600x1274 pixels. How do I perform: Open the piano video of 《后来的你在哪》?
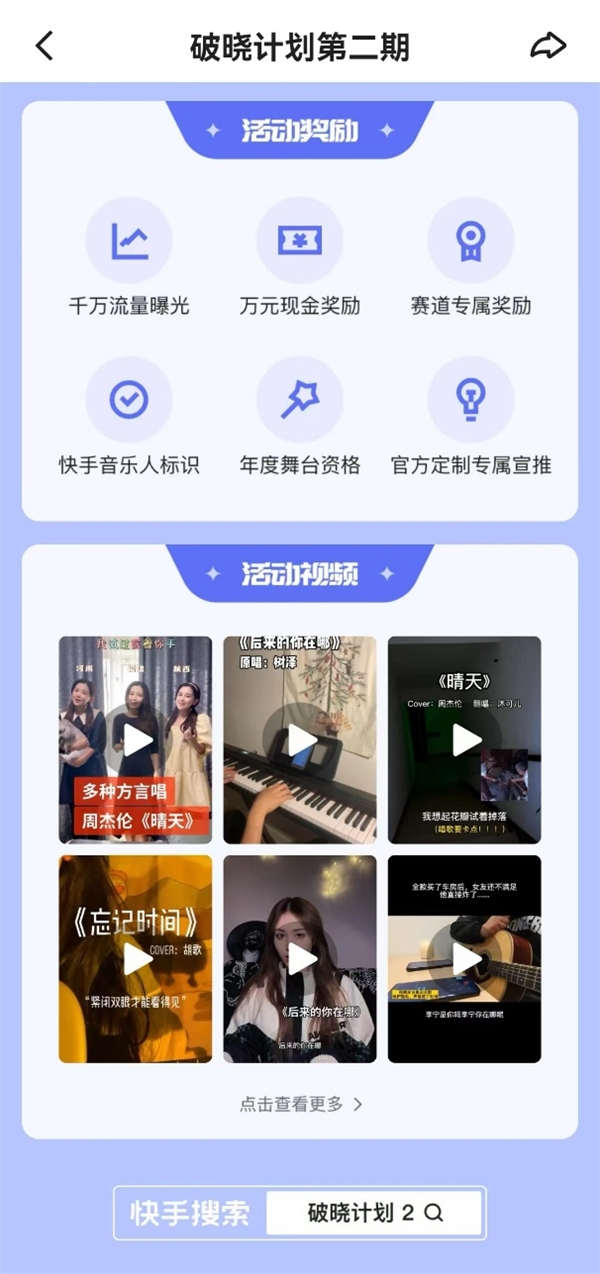point(300,740)
